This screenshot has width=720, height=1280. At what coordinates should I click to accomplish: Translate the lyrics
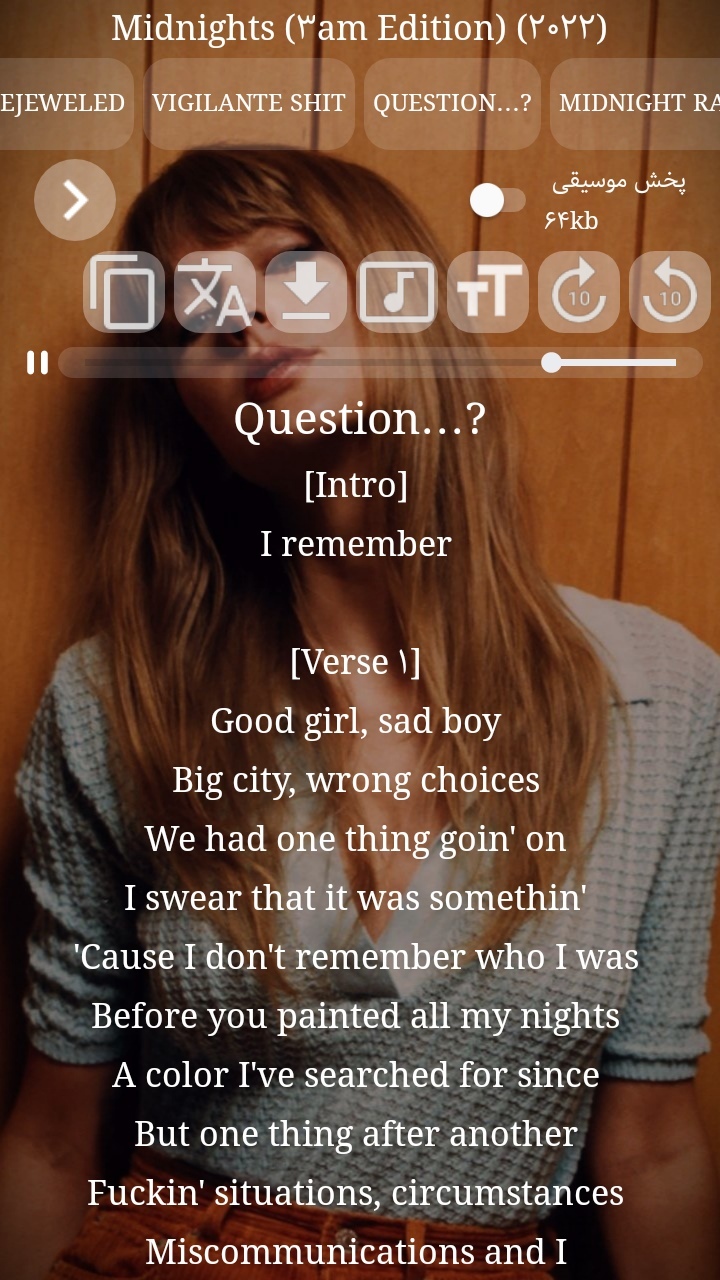point(215,292)
